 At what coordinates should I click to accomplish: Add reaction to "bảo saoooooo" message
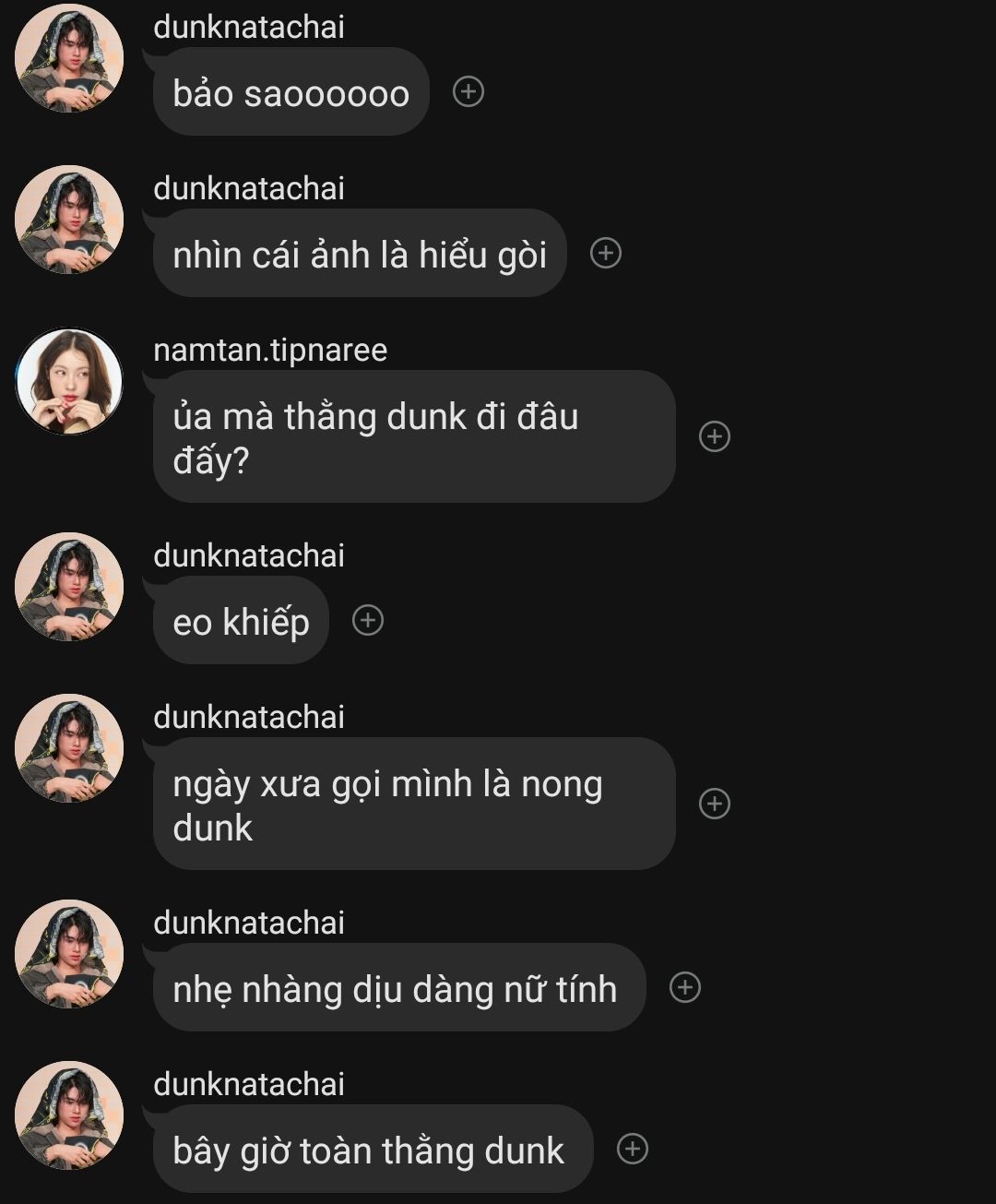468,91
